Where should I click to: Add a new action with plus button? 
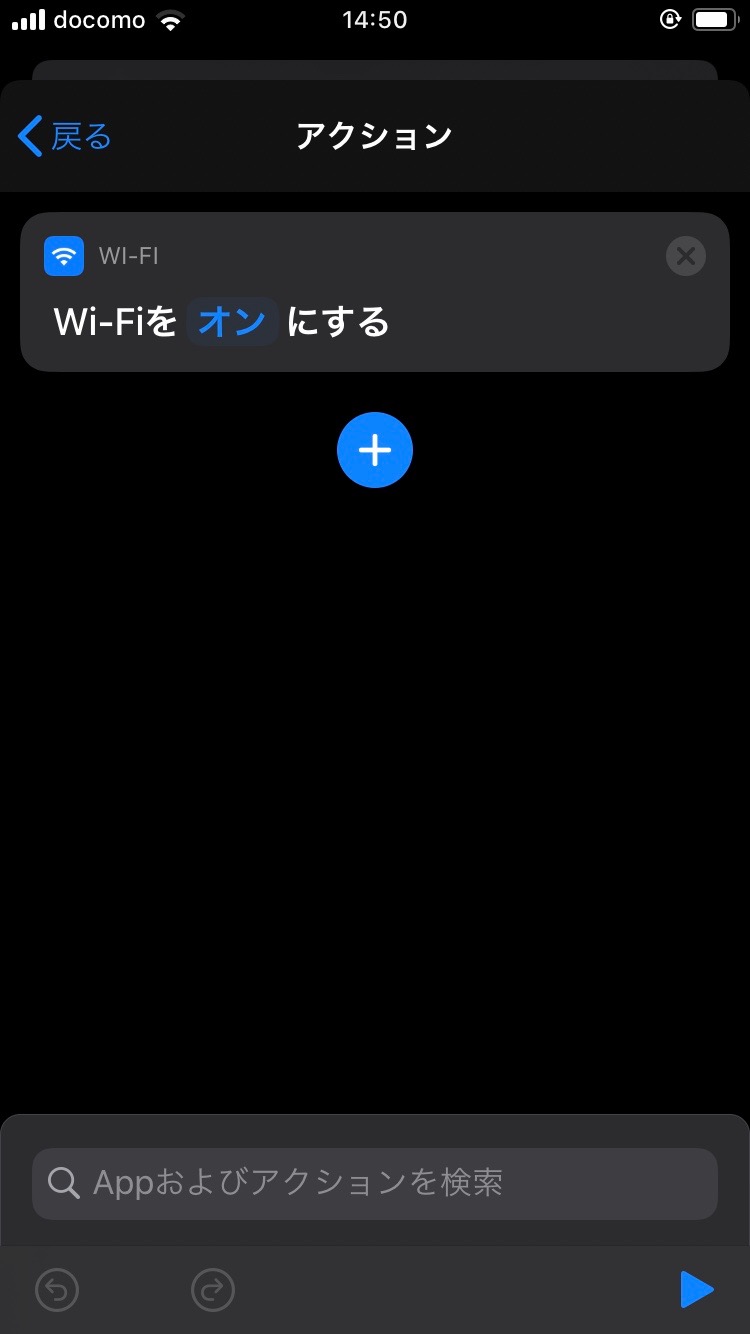[375, 450]
